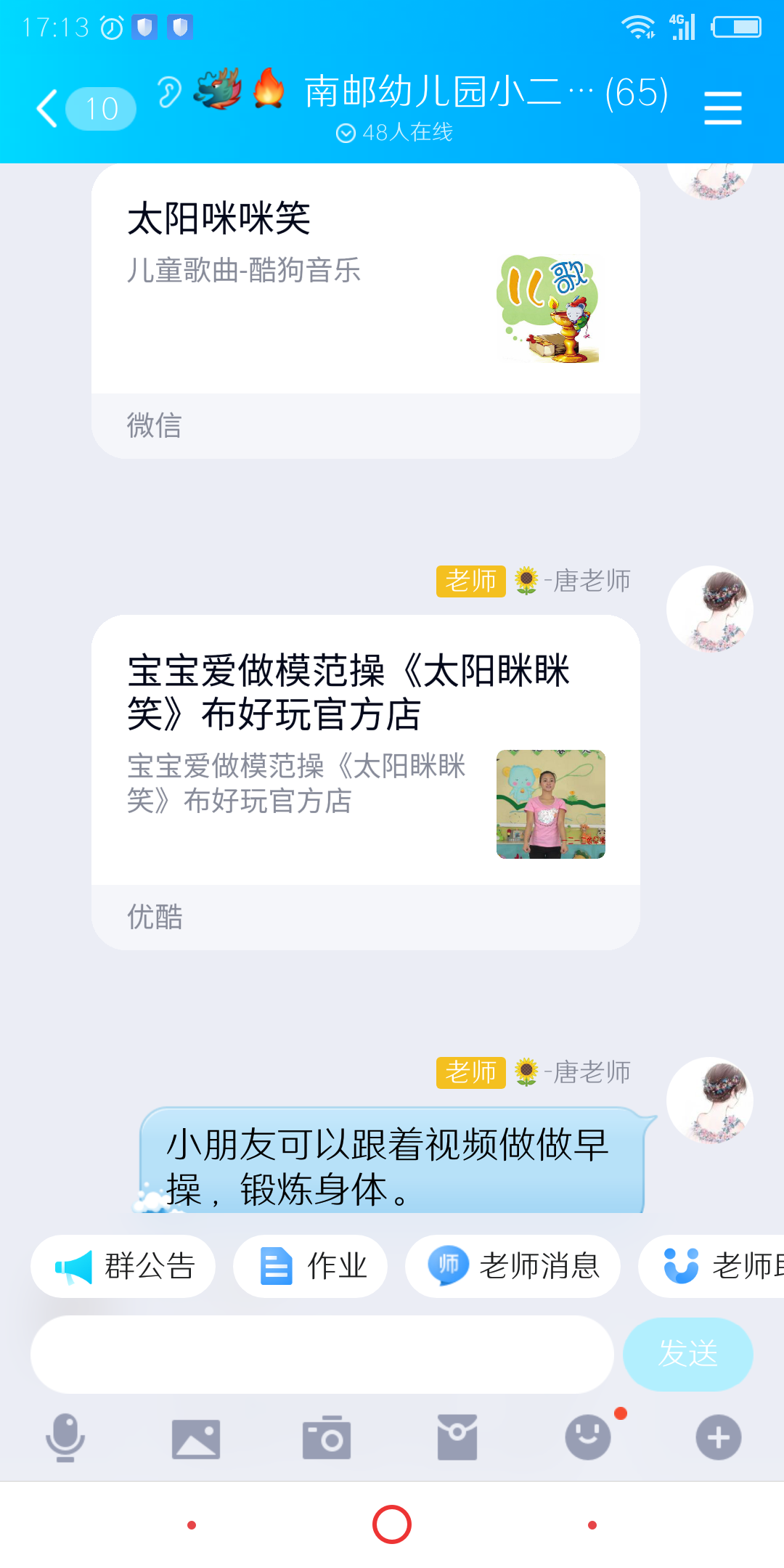Viewport: 784px width, 1568px height.
Task: Tap the 发送 send button
Action: pos(687,1355)
